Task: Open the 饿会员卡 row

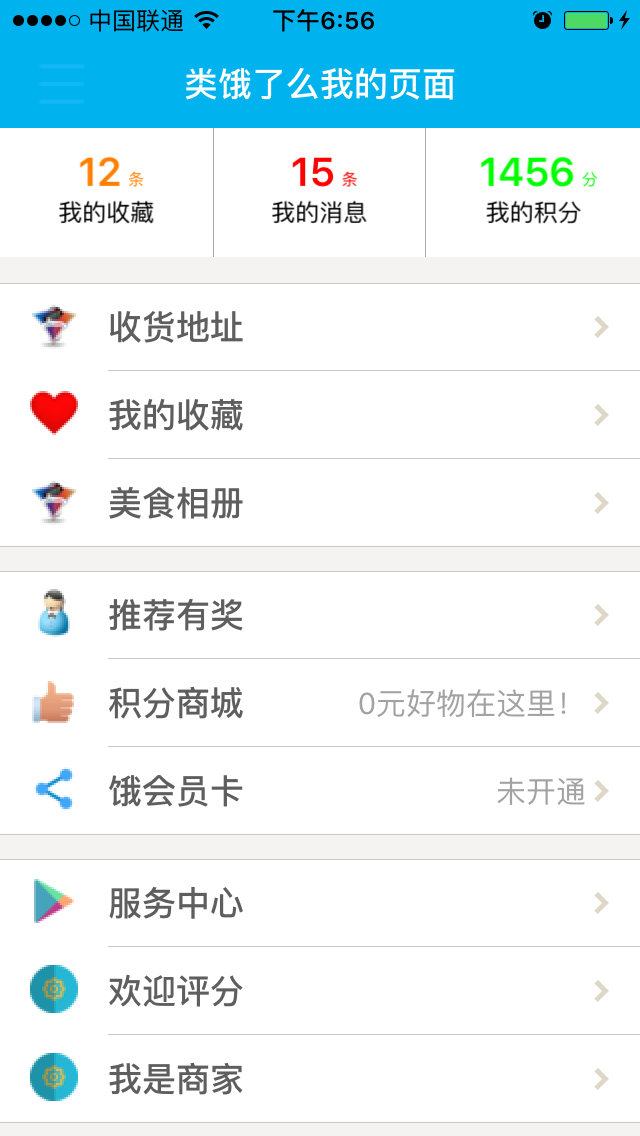Action: click(320, 791)
